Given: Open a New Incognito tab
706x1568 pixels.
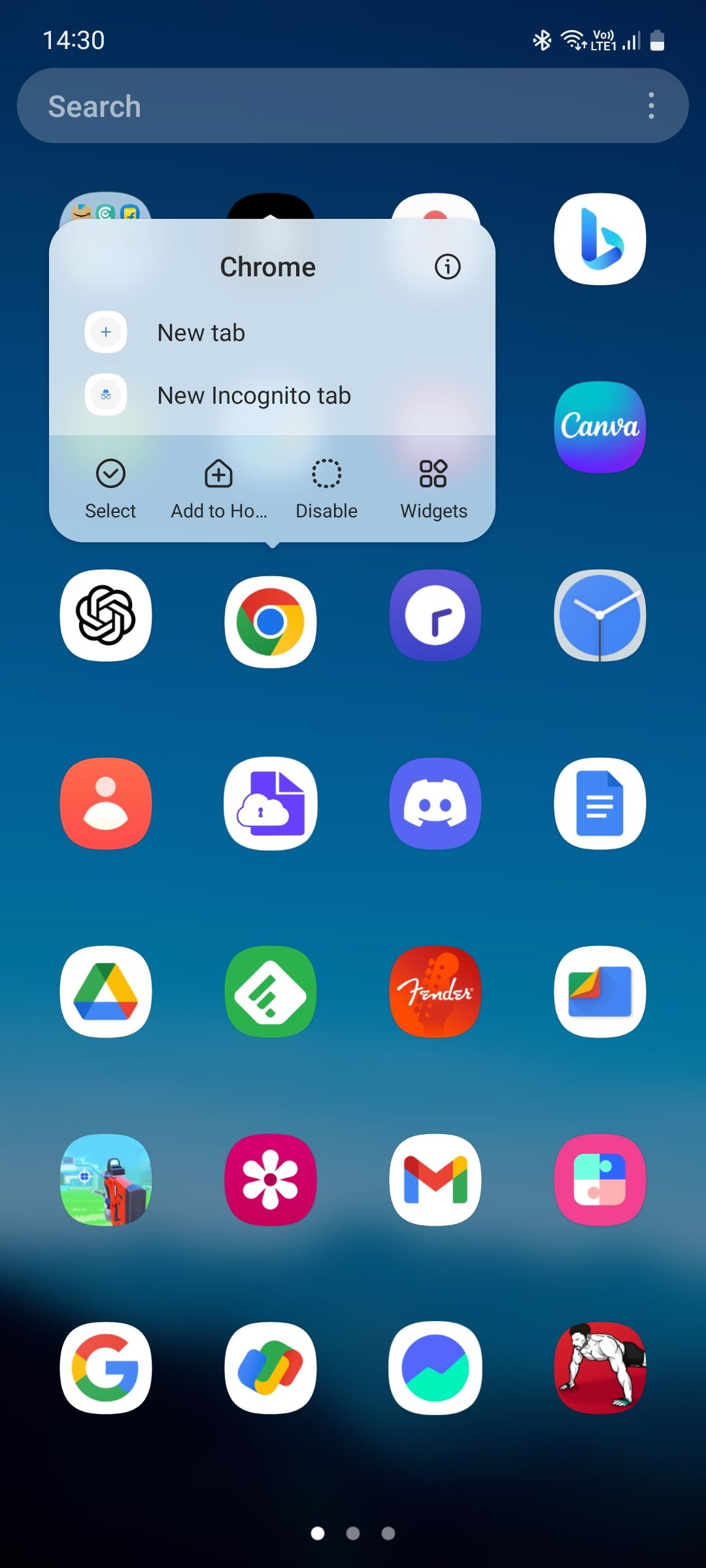Looking at the screenshot, I should pos(254,395).
